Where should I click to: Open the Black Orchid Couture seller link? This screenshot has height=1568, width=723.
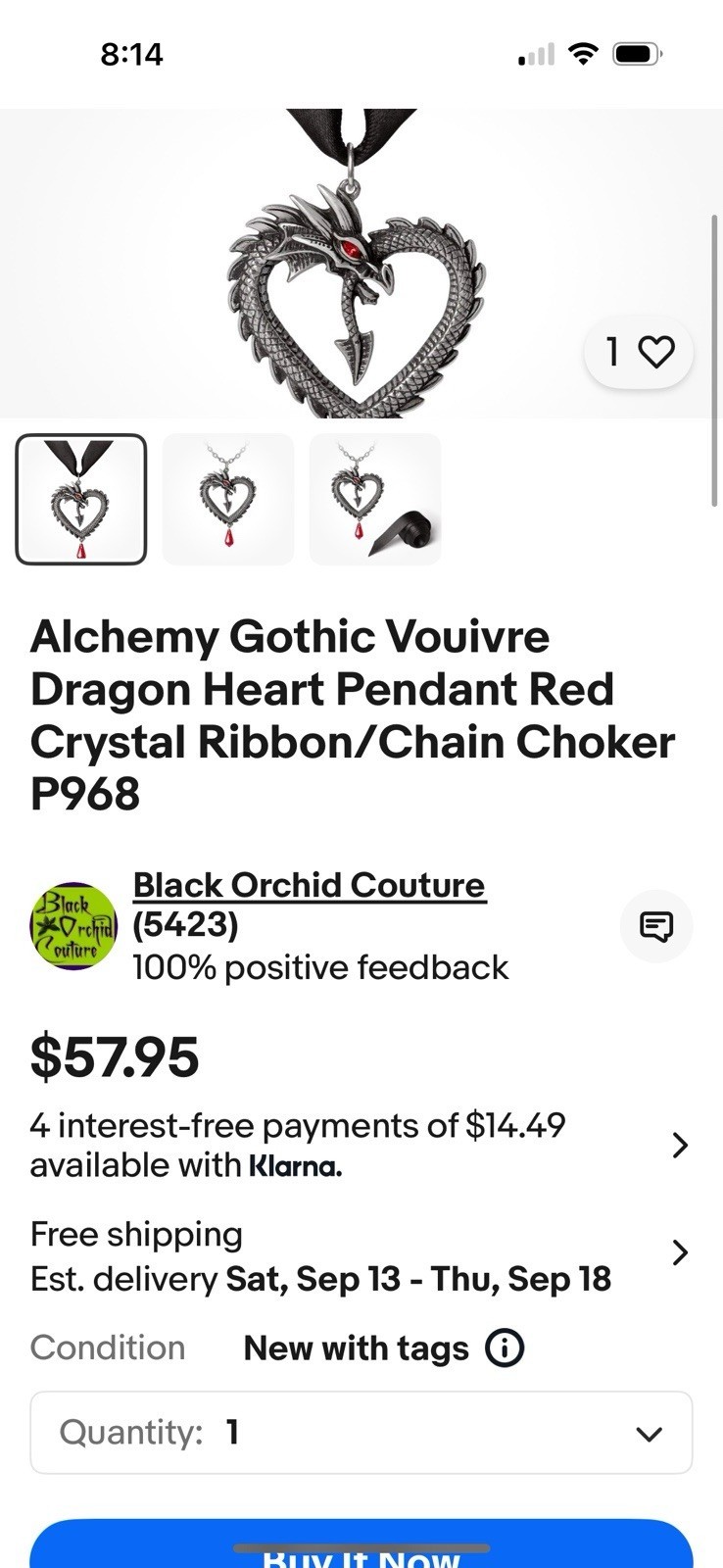(310, 885)
